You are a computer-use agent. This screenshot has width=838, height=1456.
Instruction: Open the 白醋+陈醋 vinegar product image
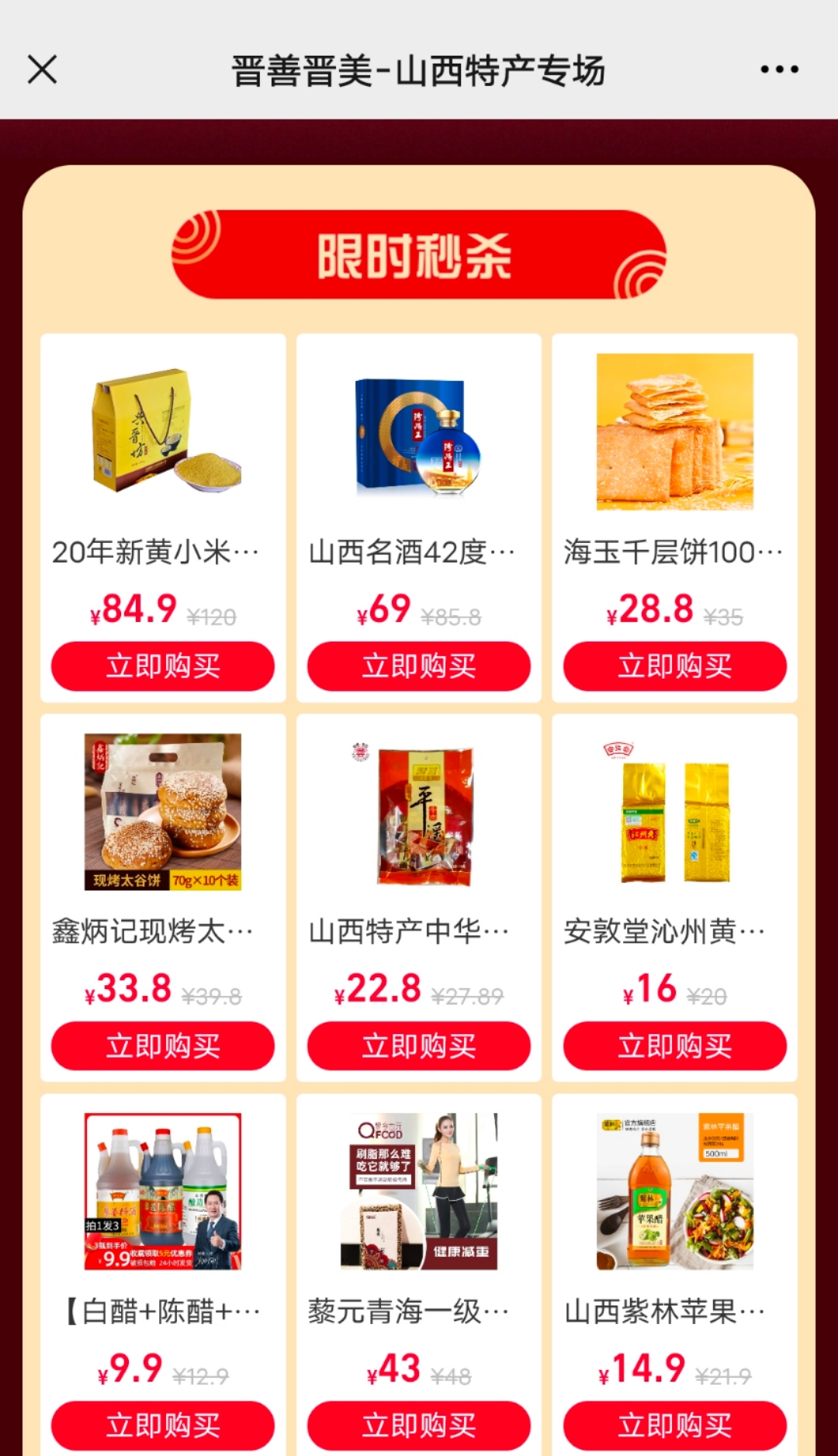click(x=163, y=1191)
